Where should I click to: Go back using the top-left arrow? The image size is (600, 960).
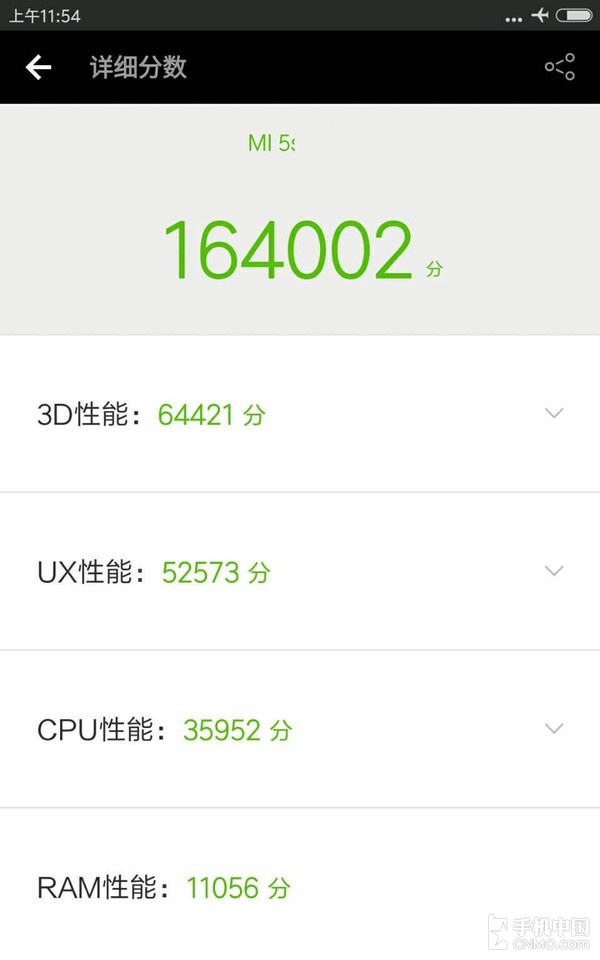click(x=38, y=67)
